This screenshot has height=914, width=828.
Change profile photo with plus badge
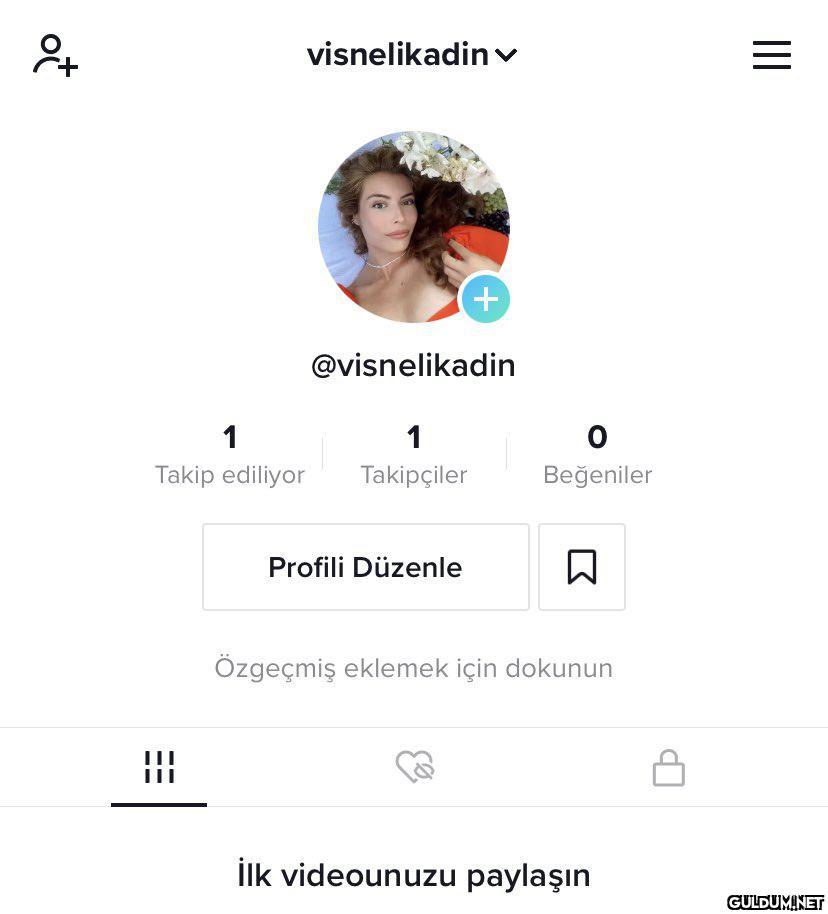[x=486, y=299]
